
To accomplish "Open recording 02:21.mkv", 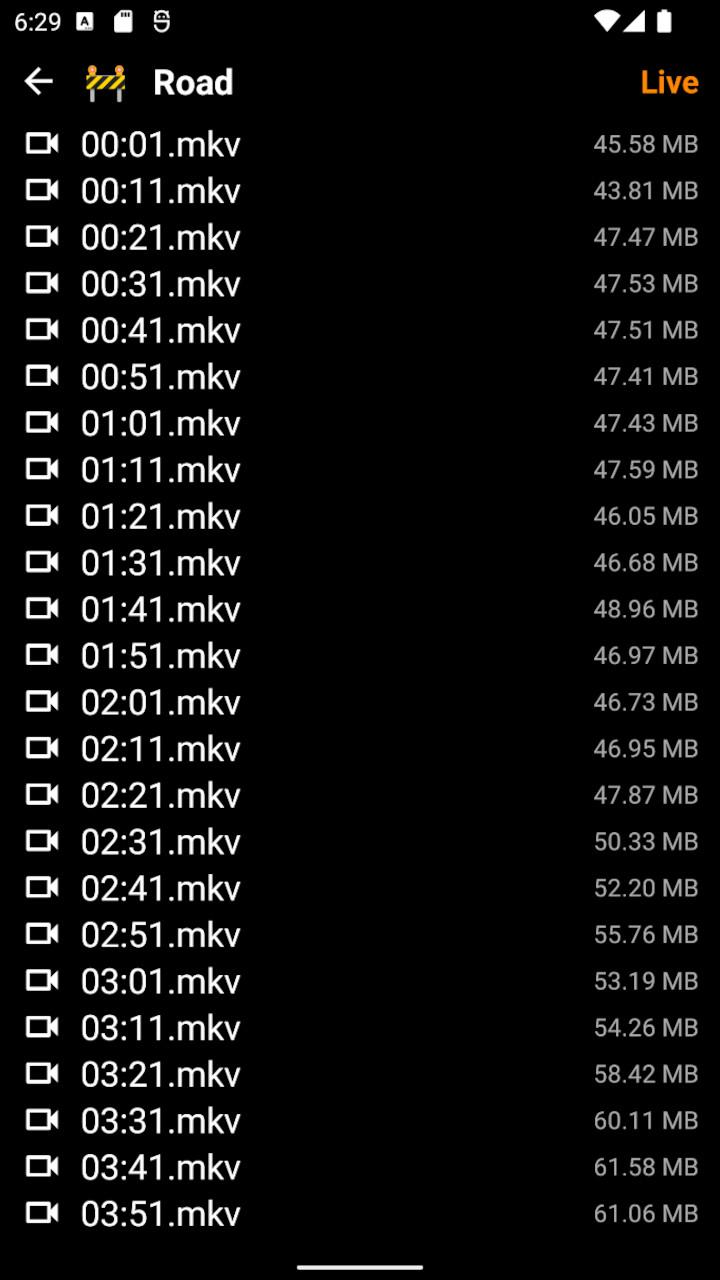I will pos(160,795).
